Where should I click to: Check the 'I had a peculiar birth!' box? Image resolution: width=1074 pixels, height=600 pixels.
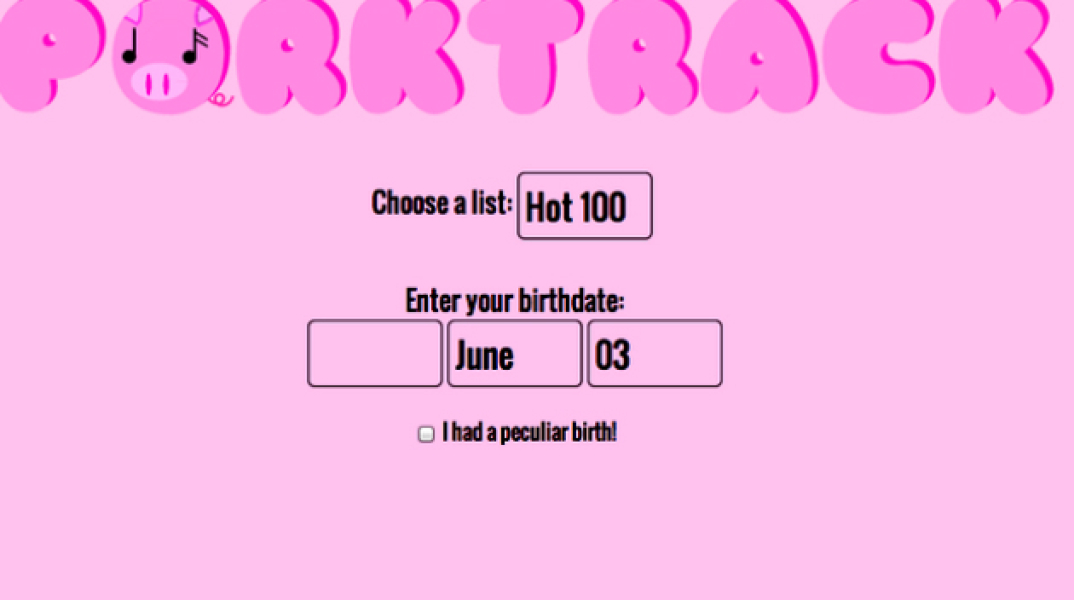[426, 434]
